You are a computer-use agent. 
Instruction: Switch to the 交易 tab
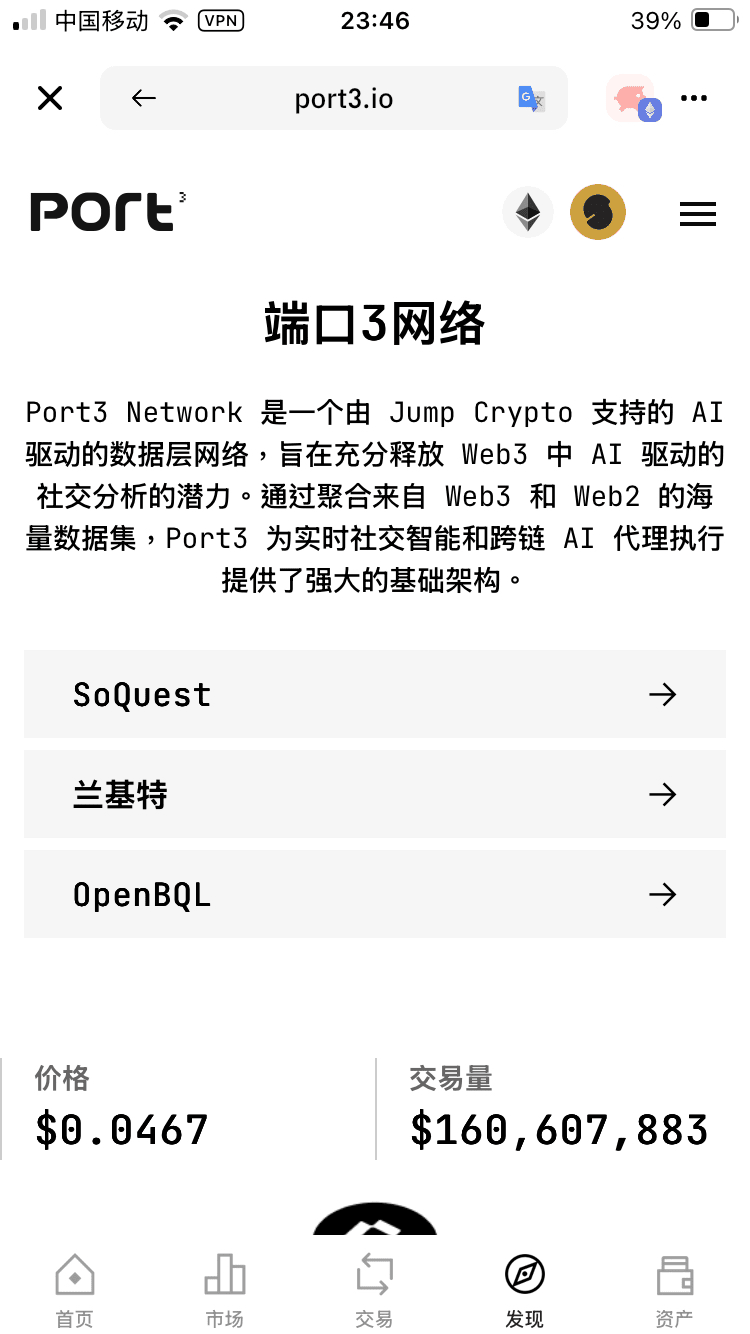374,1291
